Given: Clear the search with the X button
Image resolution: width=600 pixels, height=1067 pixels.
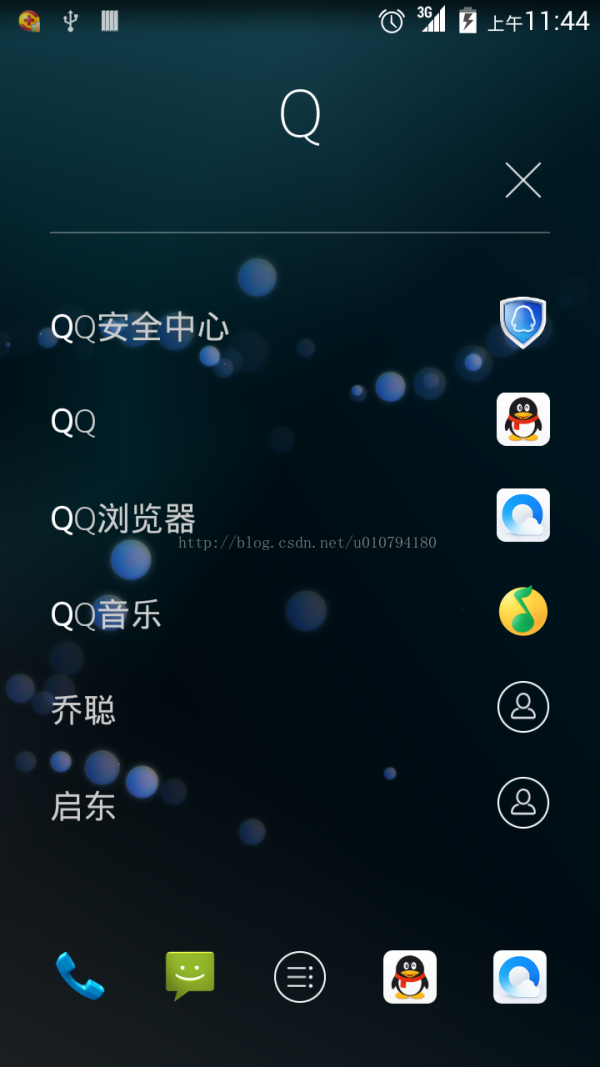Looking at the screenshot, I should [x=523, y=180].
